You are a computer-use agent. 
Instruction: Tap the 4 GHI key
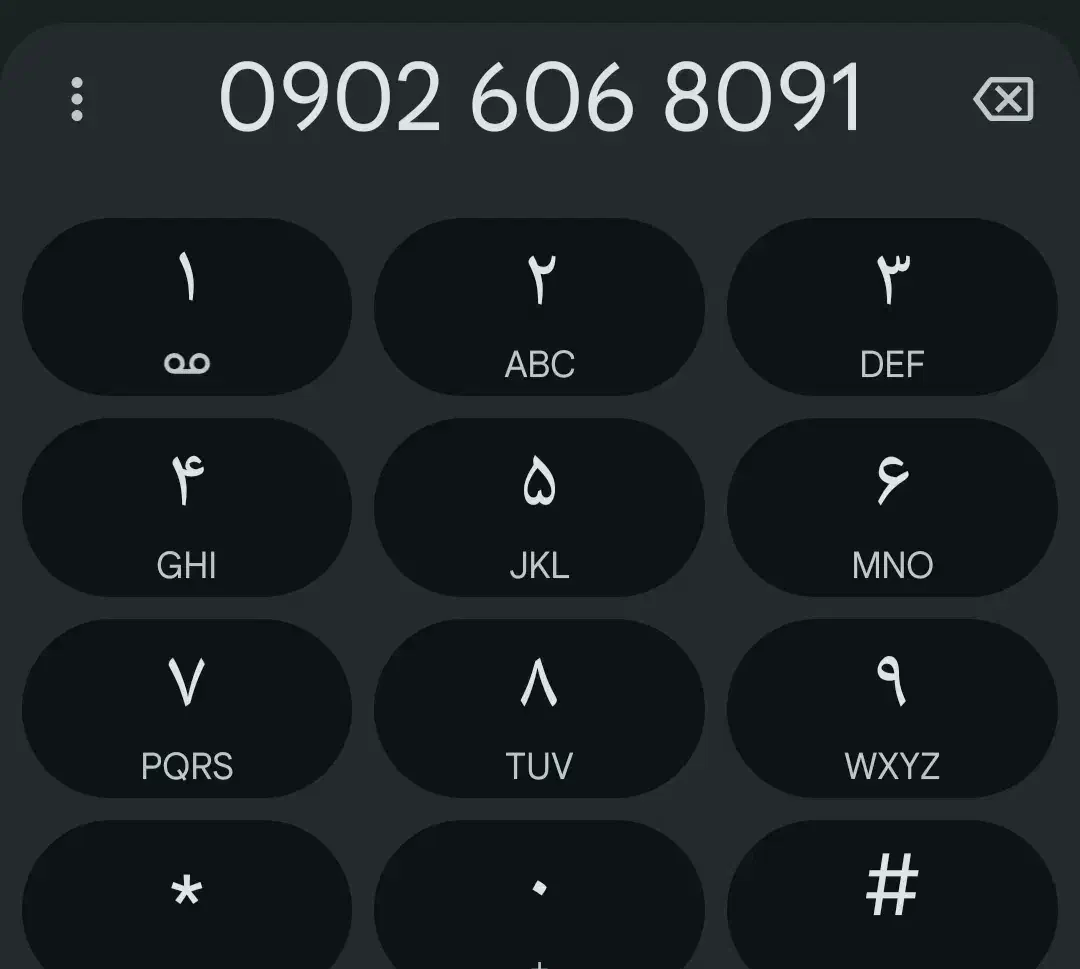pos(187,508)
